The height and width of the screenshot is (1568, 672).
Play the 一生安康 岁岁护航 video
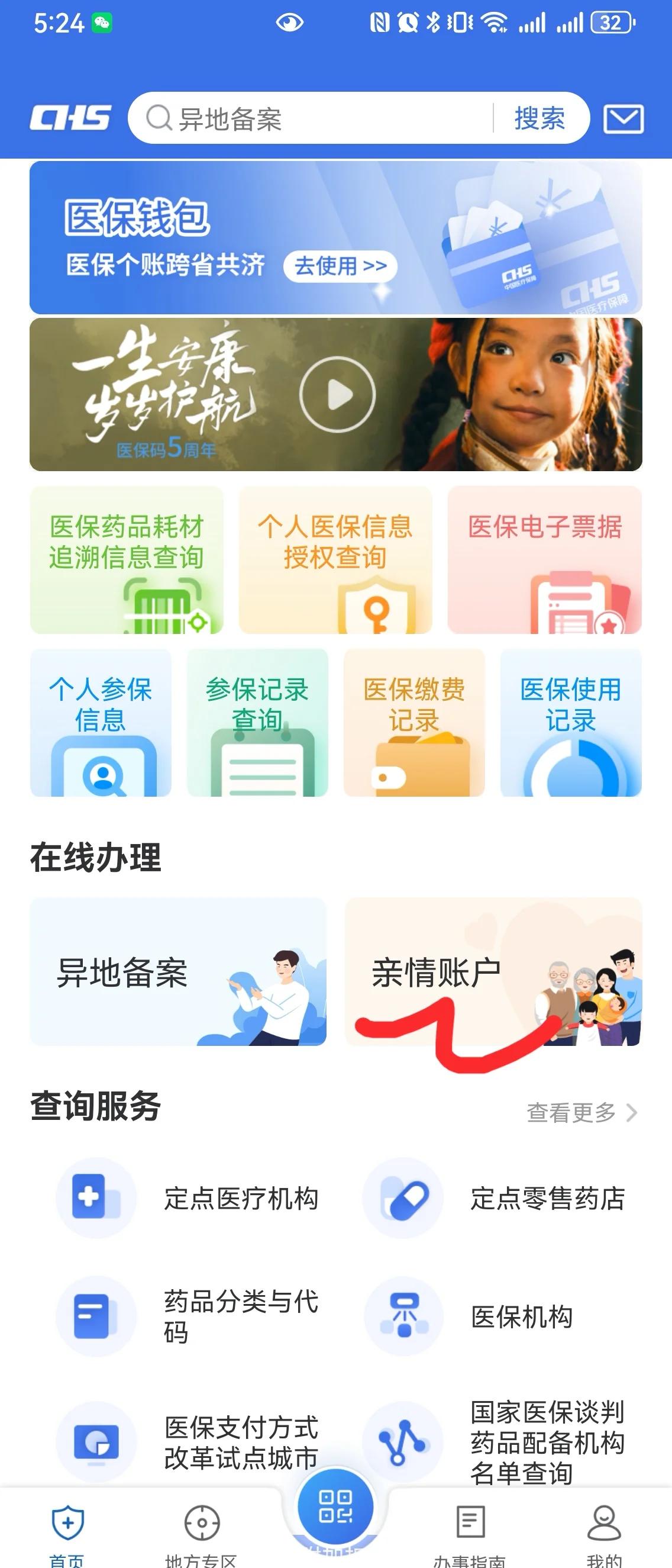[337, 394]
